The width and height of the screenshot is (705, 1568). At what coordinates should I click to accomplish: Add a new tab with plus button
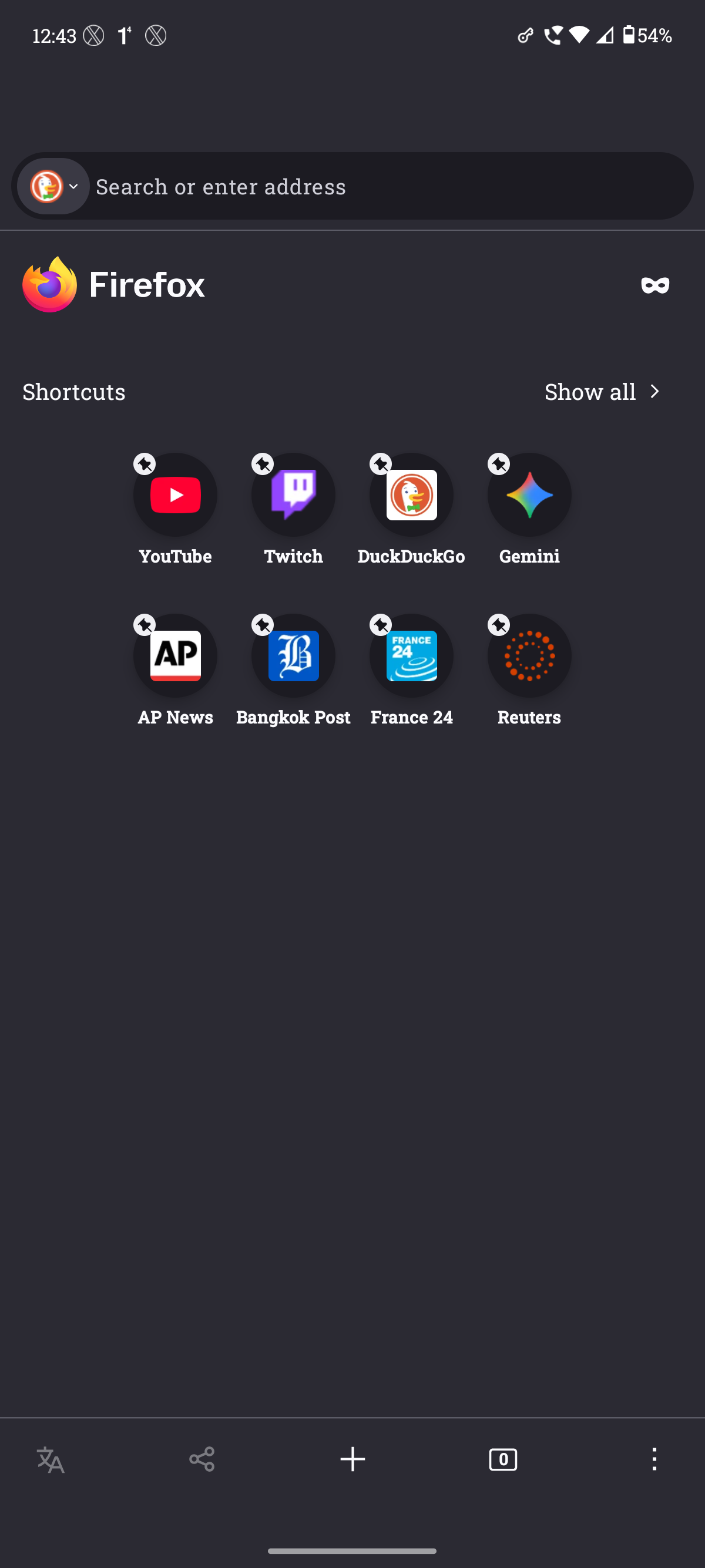coord(352,1459)
